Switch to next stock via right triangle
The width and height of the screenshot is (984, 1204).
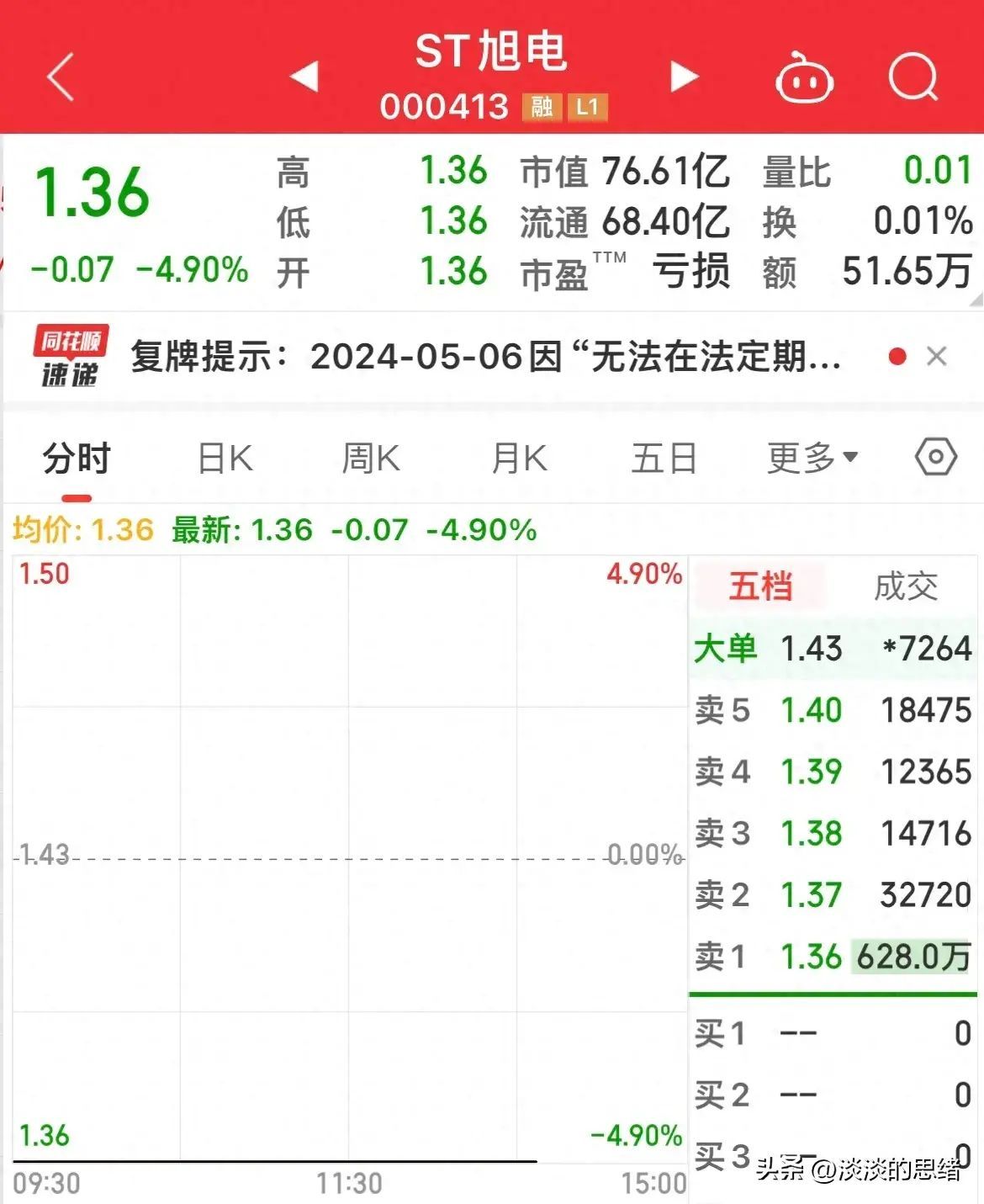pos(684,76)
